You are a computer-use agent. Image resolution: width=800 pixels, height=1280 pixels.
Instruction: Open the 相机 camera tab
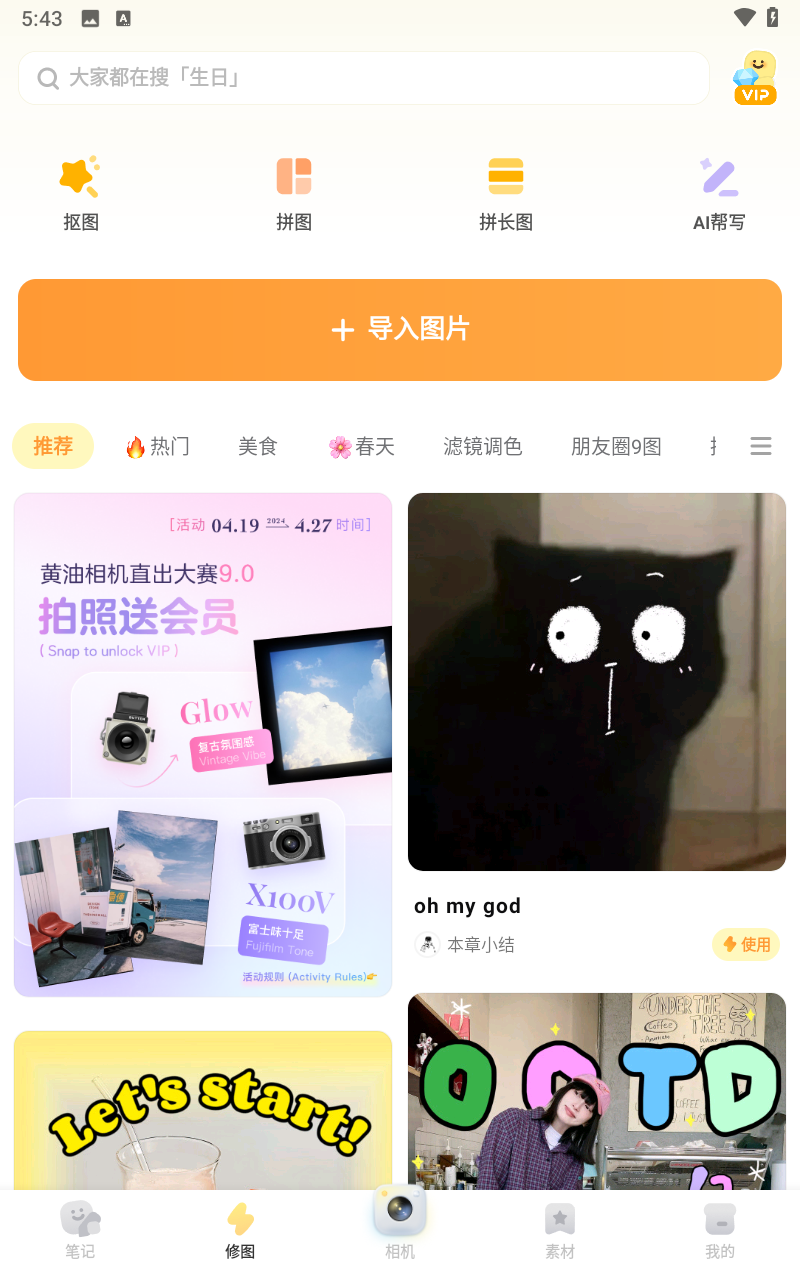[400, 1222]
